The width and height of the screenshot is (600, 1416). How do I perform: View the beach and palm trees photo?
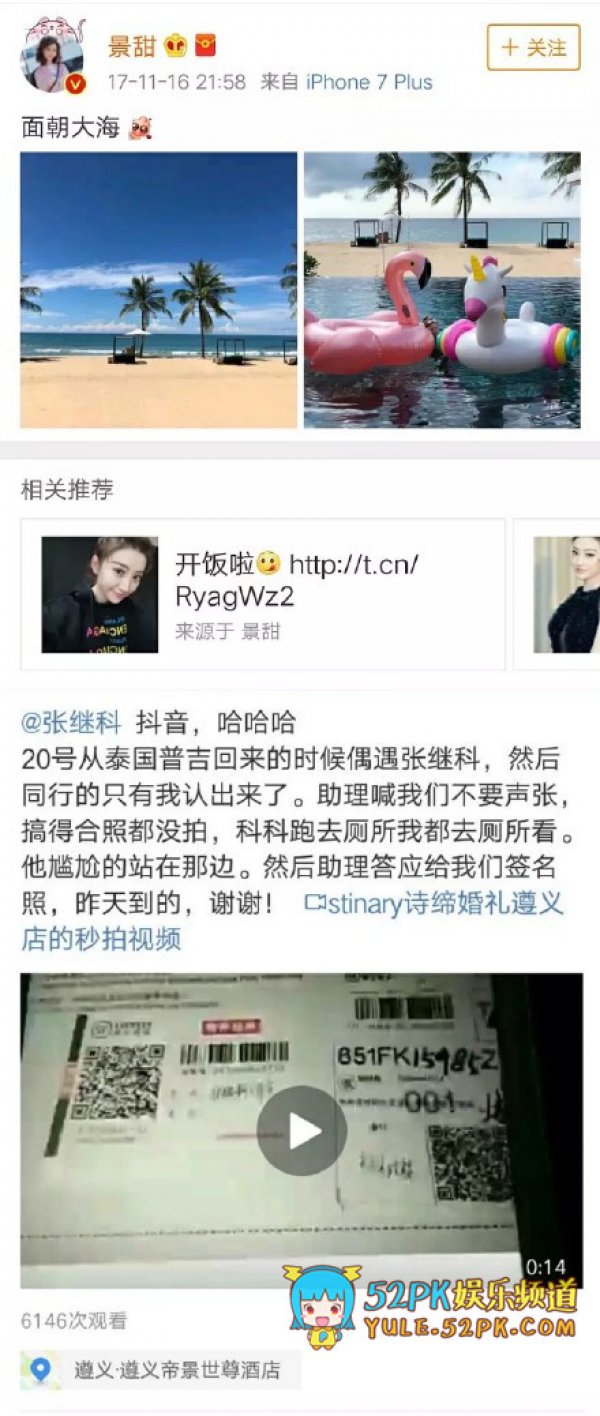(159, 290)
